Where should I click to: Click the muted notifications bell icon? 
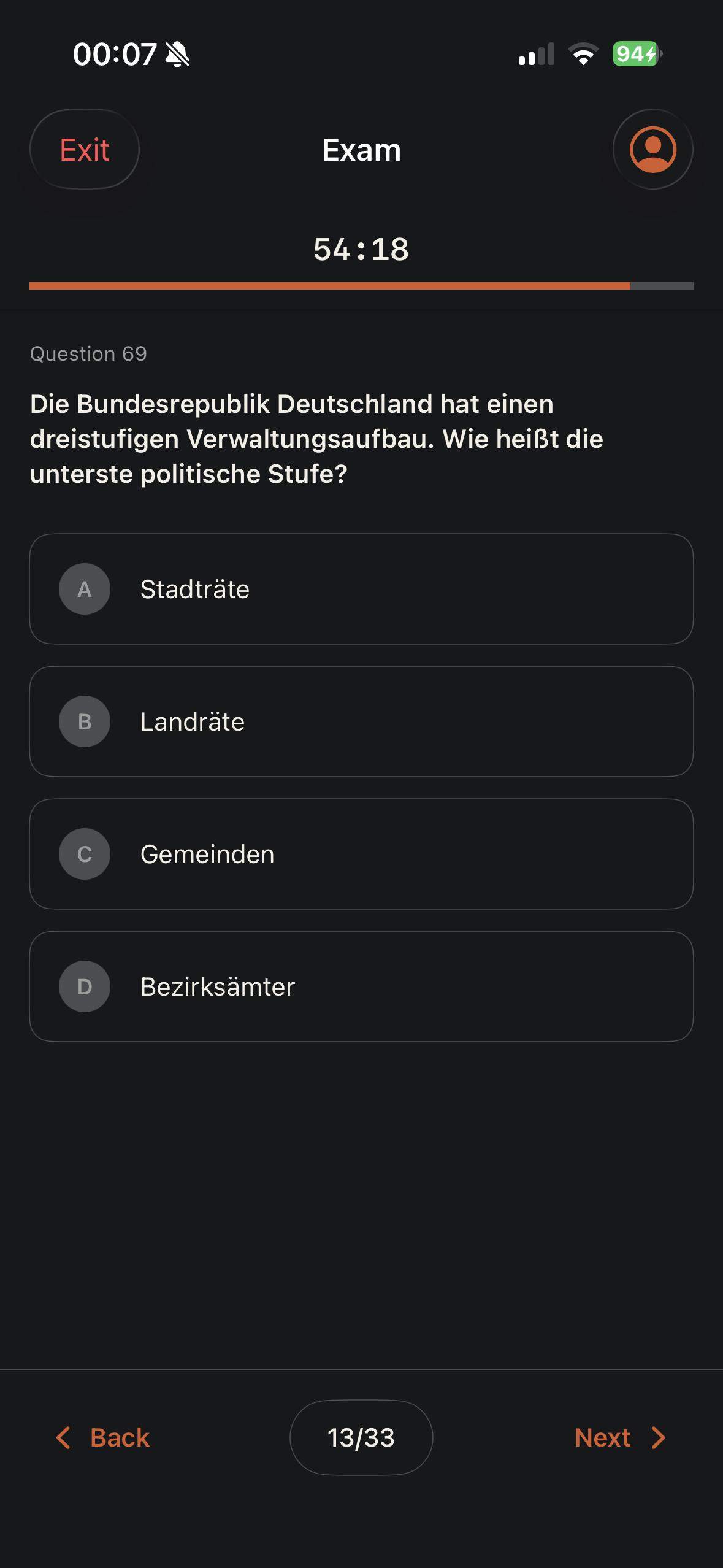pos(177,54)
